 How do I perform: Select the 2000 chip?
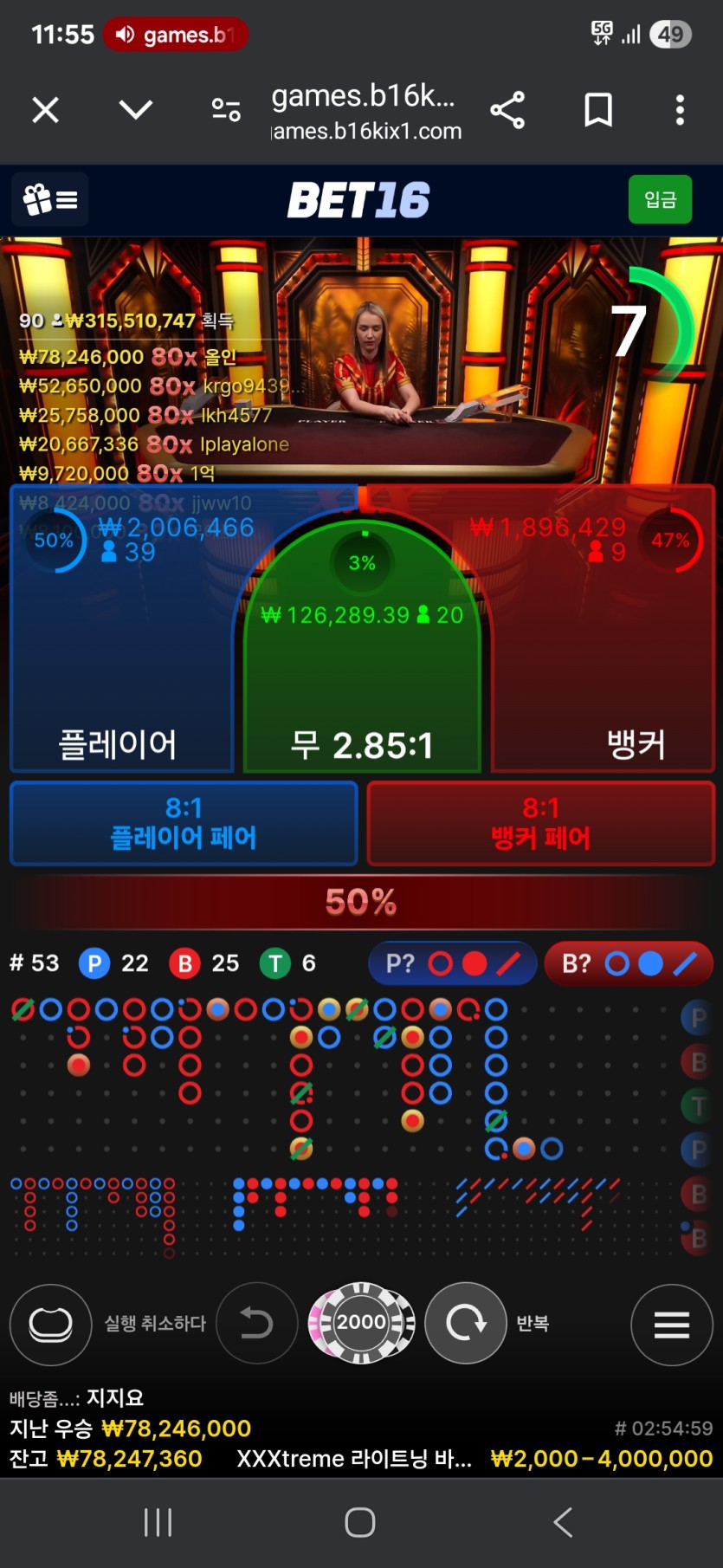[x=361, y=1323]
